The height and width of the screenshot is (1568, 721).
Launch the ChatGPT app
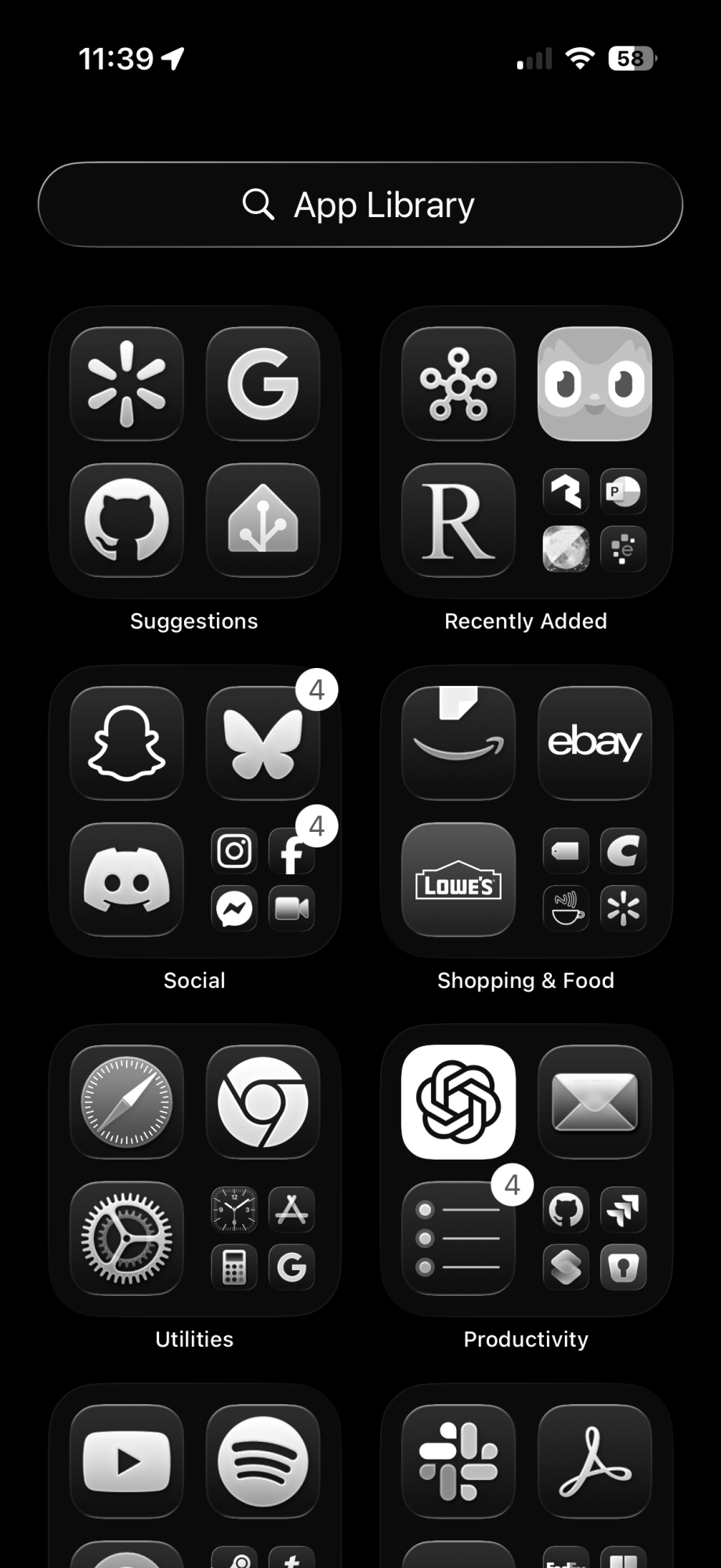[458, 1102]
